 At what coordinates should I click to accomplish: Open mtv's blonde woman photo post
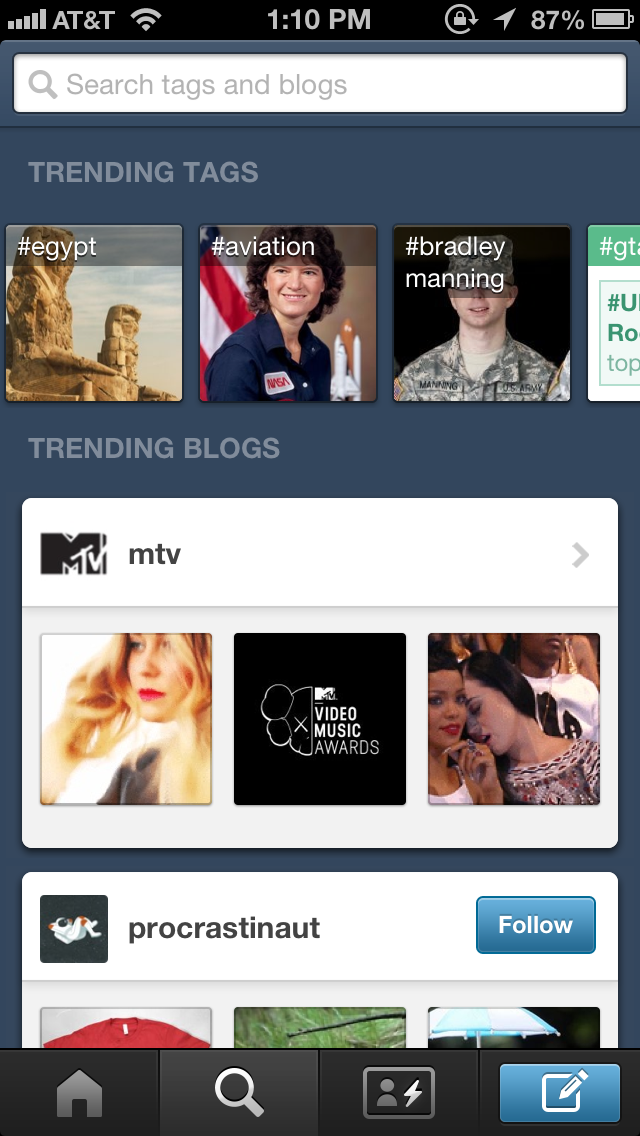coord(126,719)
